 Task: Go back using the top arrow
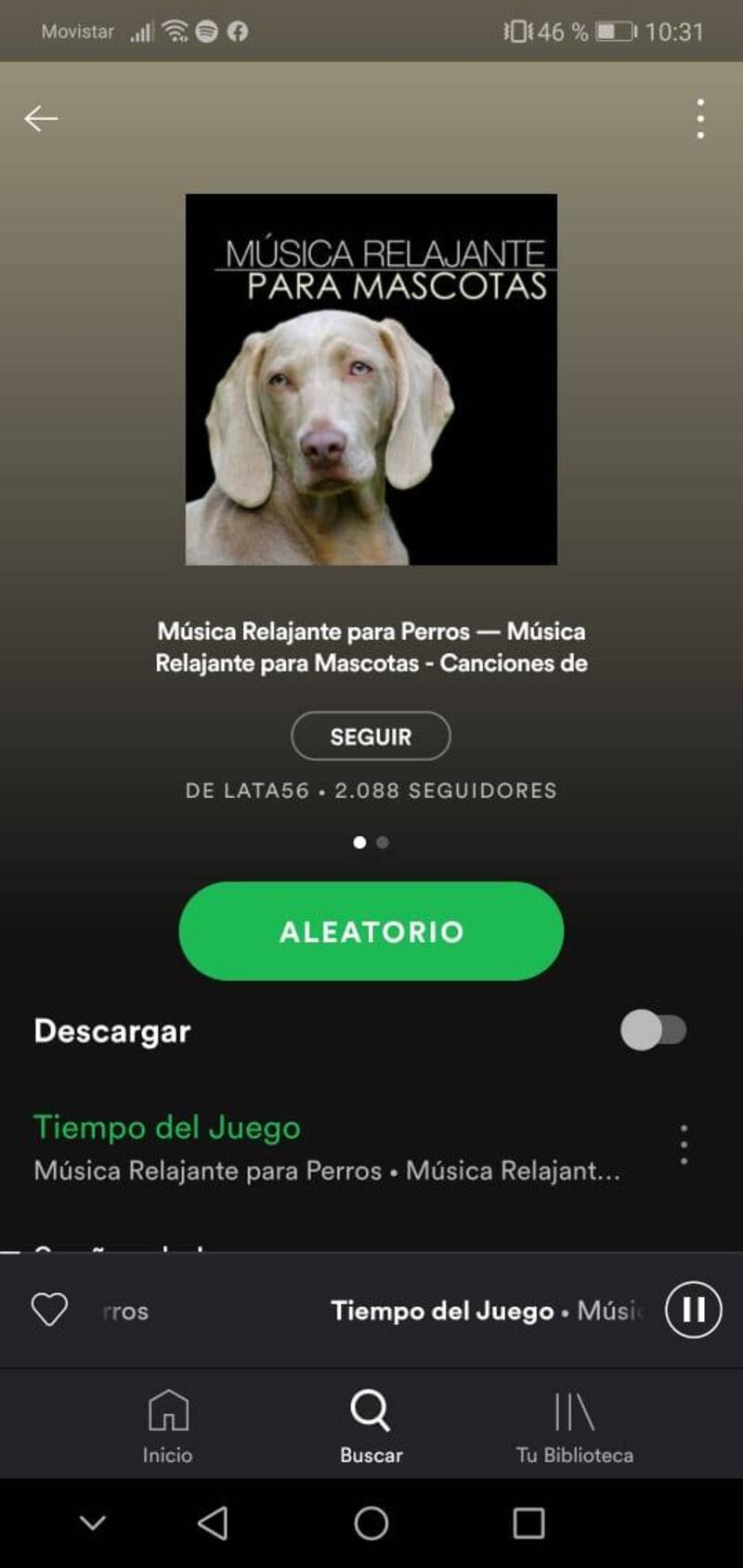pyautogui.click(x=41, y=119)
